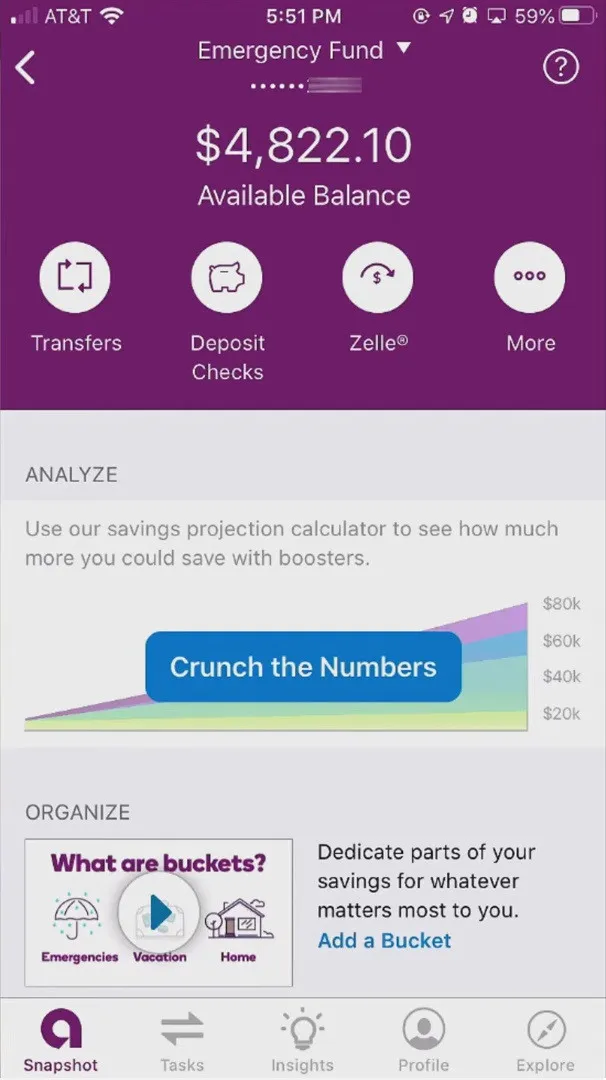This screenshot has height=1080, width=606.
Task: Open the Explore tab
Action: (545, 1037)
